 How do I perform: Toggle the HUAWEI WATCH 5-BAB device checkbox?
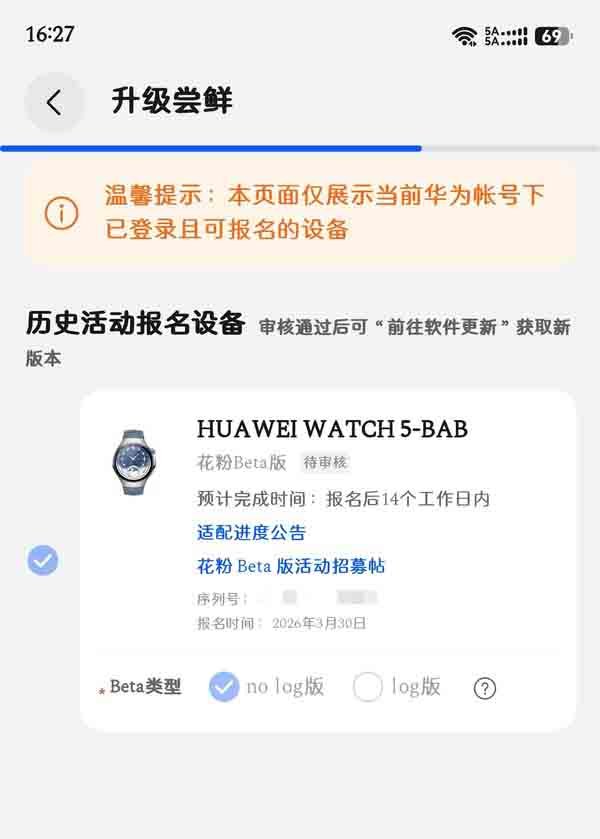click(43, 560)
